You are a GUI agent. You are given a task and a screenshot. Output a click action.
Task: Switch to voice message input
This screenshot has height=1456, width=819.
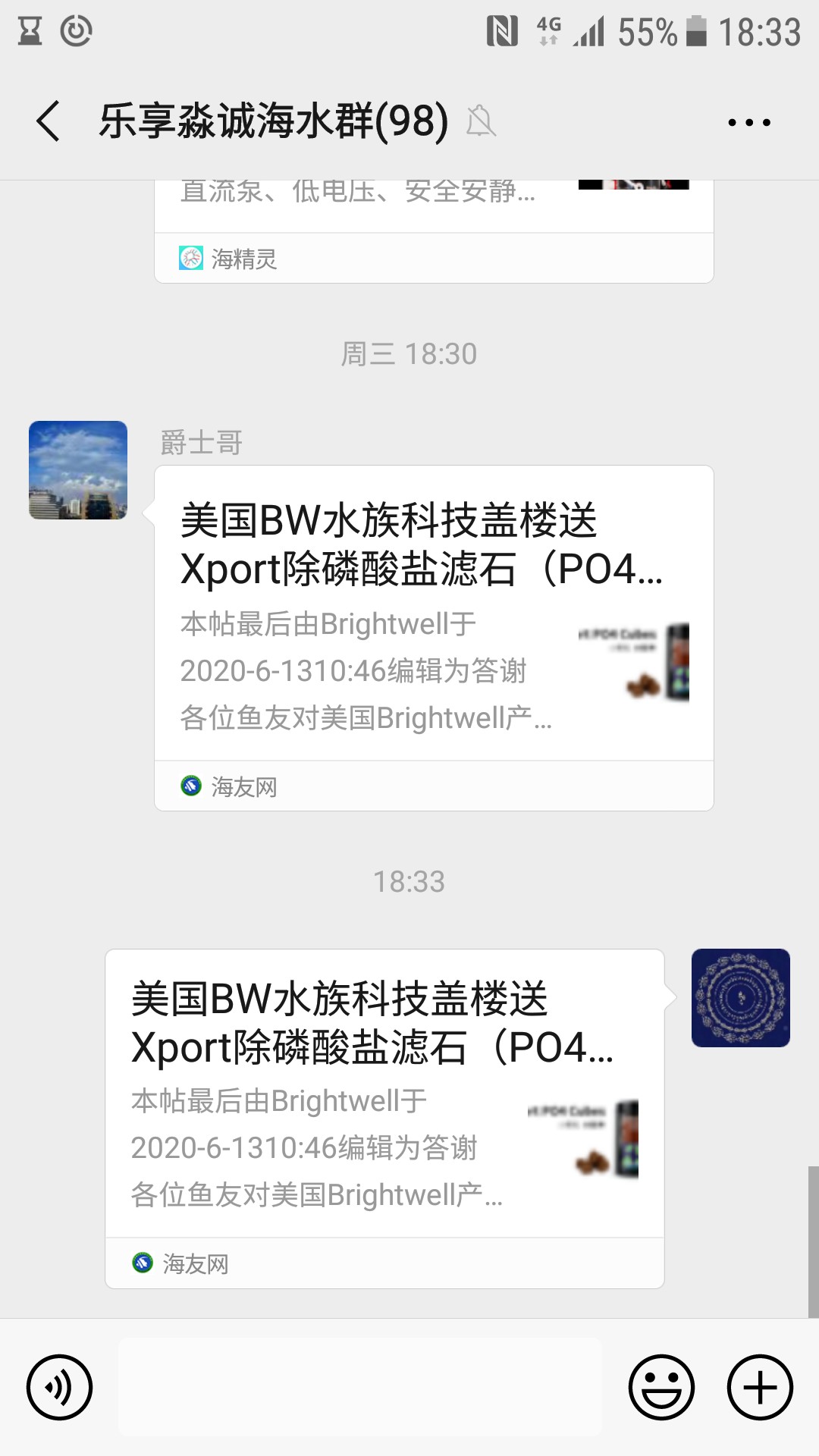tap(59, 1387)
